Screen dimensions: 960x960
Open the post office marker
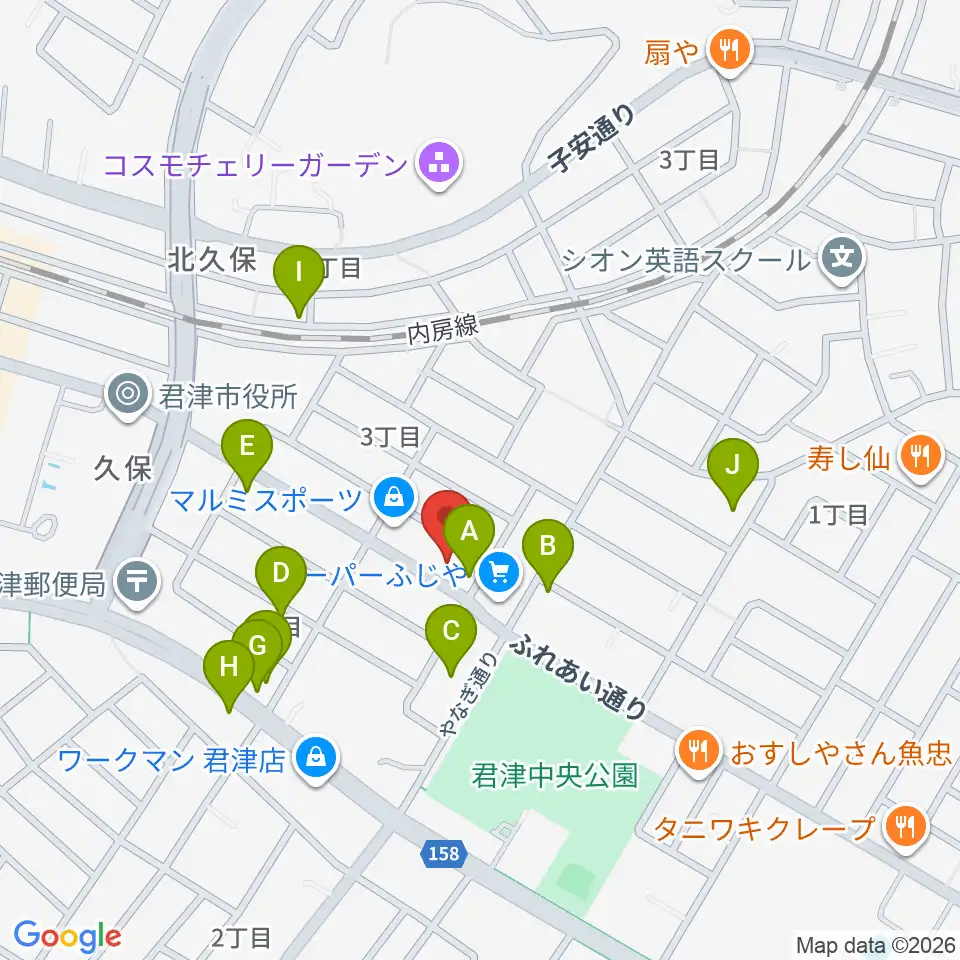click(137, 583)
